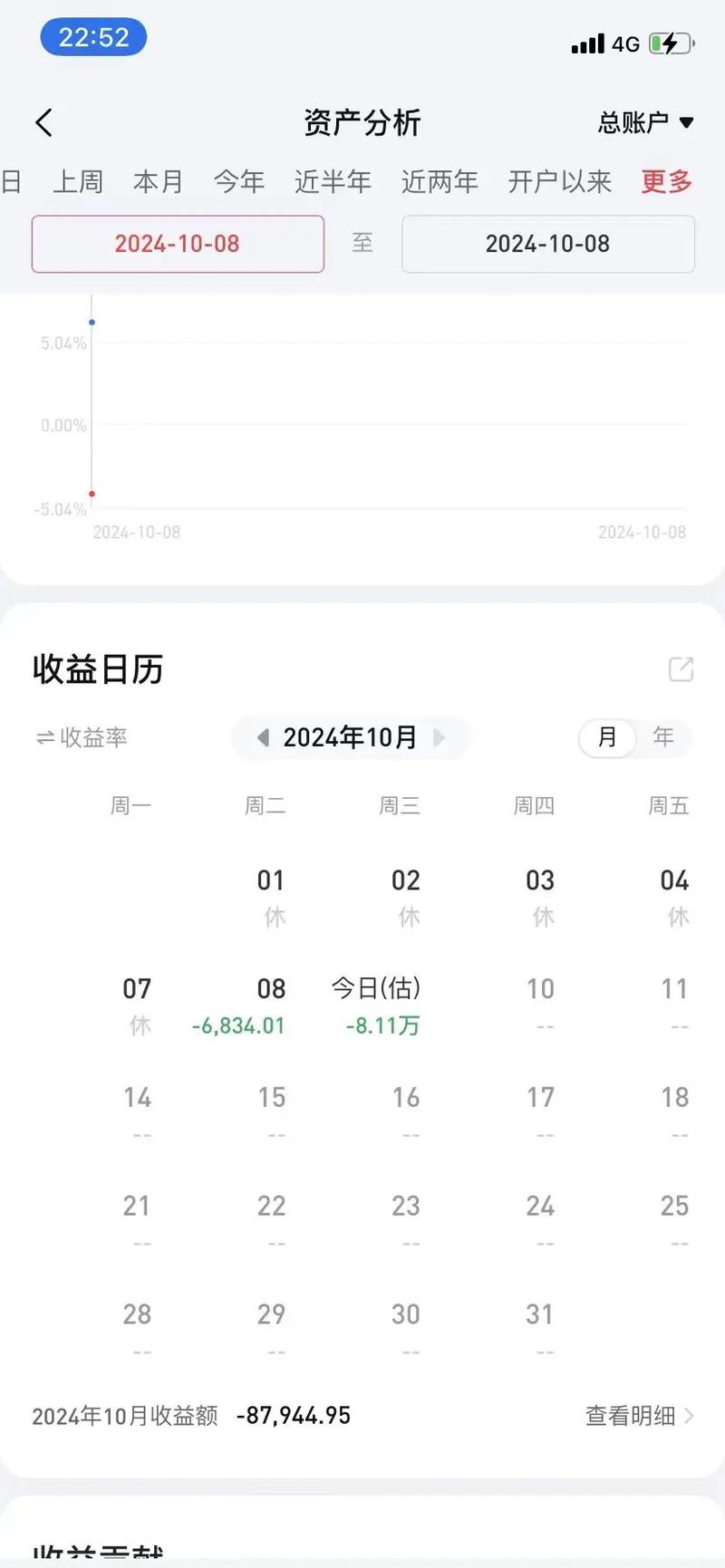Switch calendar view to 年
This screenshot has width=725, height=1568.
[x=664, y=738]
